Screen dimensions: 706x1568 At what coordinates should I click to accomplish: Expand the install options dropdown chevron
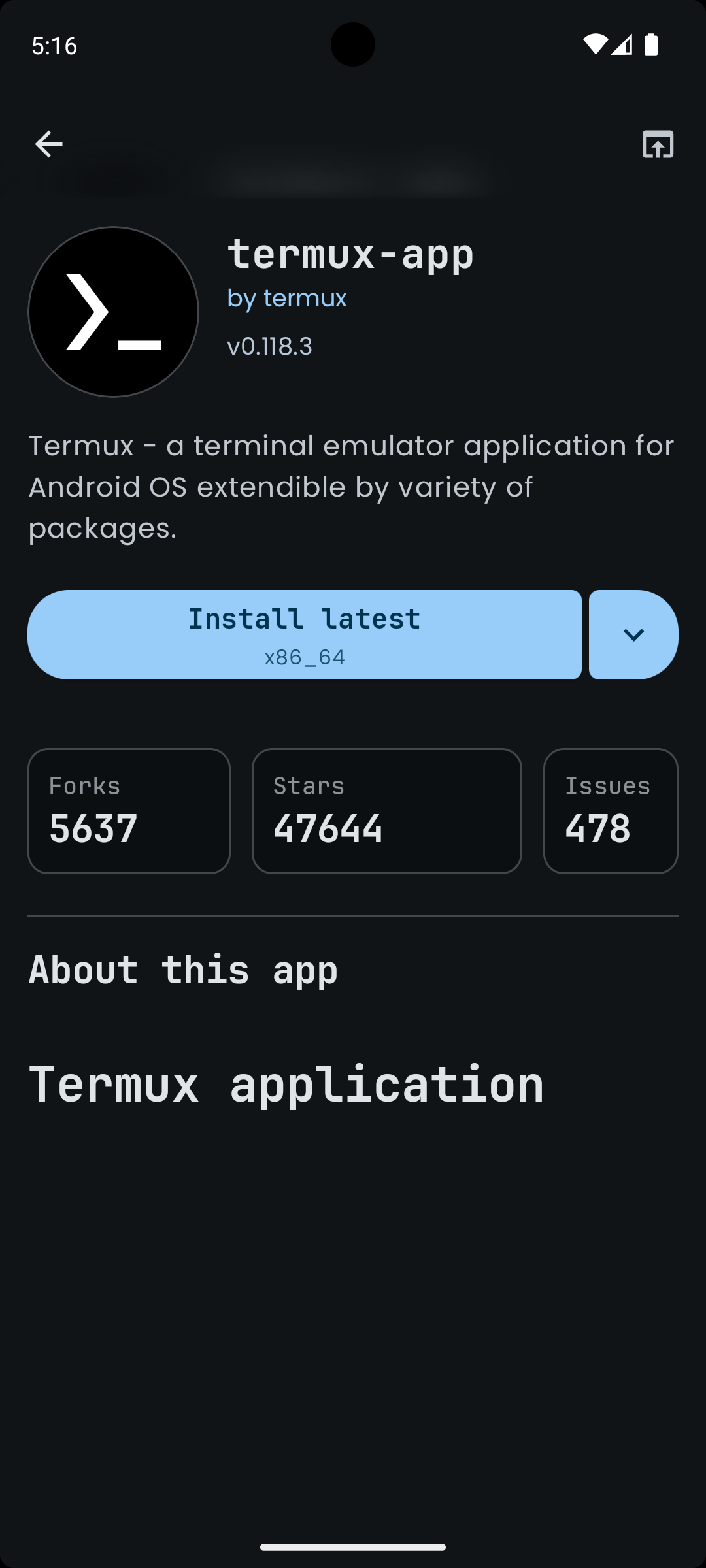point(633,634)
